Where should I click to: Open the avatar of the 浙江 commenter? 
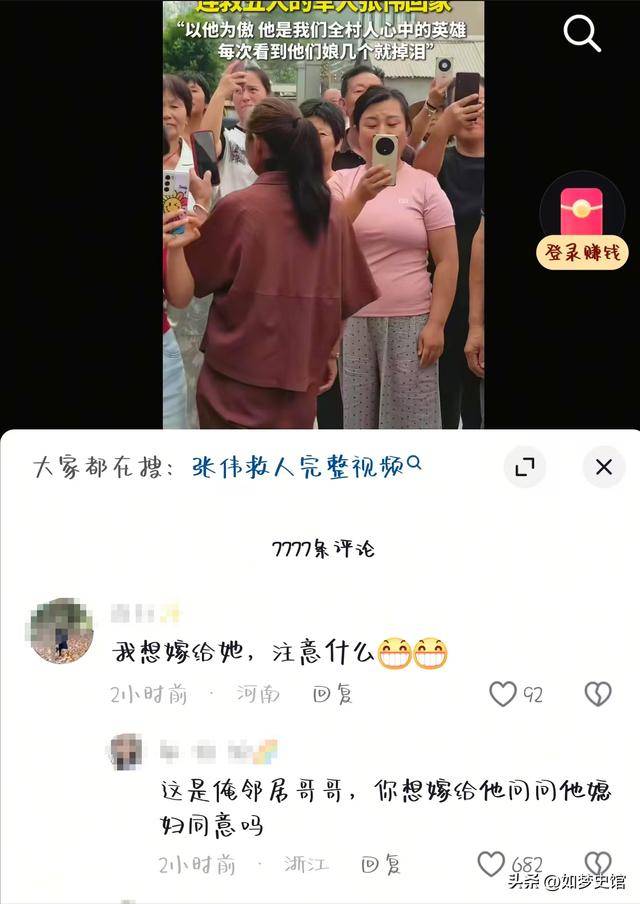(127, 751)
